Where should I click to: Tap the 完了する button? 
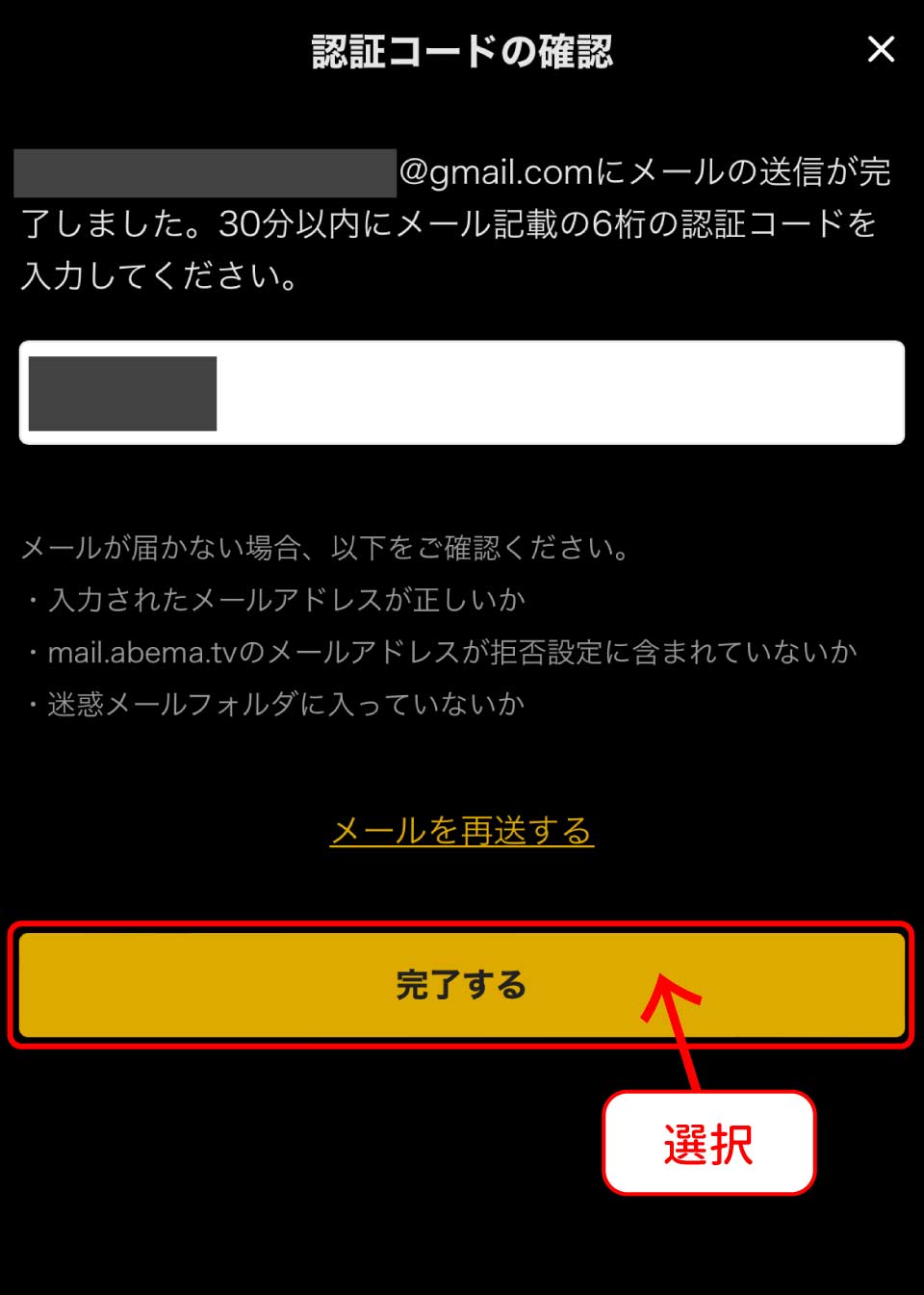[462, 985]
